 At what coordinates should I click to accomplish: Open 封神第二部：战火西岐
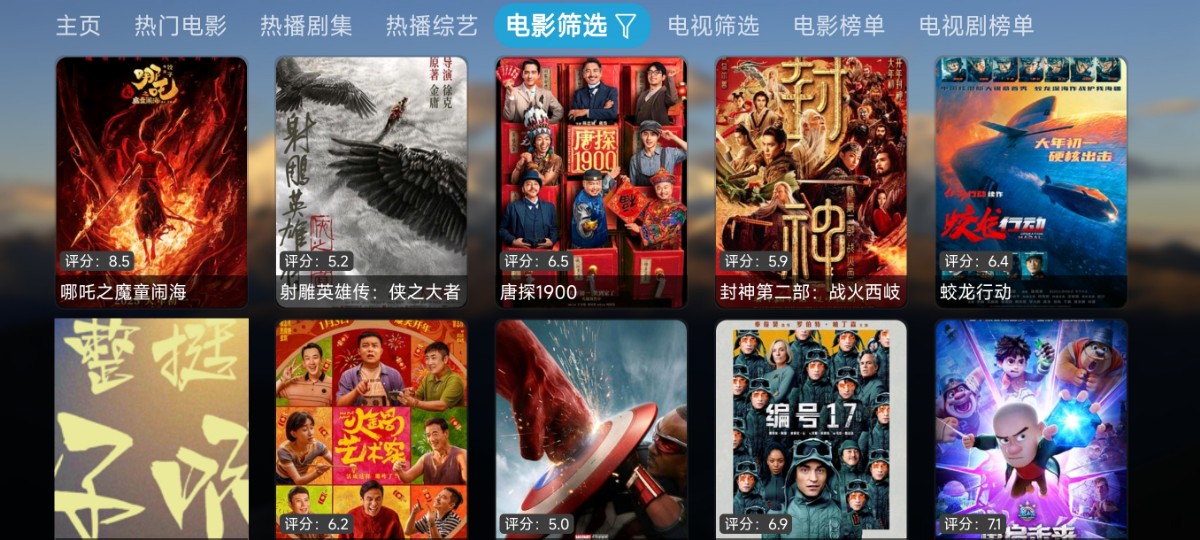point(811,180)
